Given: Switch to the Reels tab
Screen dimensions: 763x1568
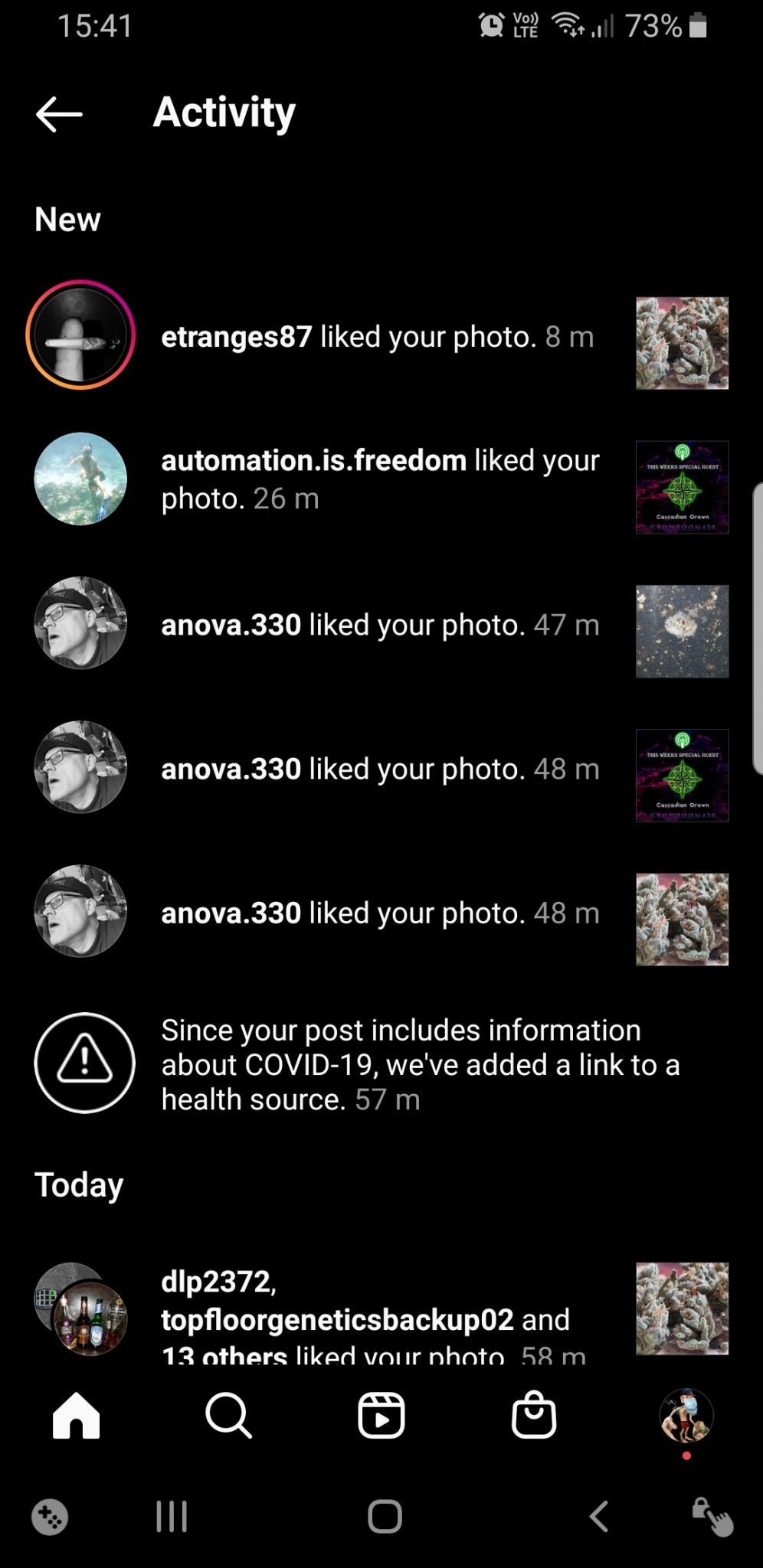Looking at the screenshot, I should [x=381, y=1416].
